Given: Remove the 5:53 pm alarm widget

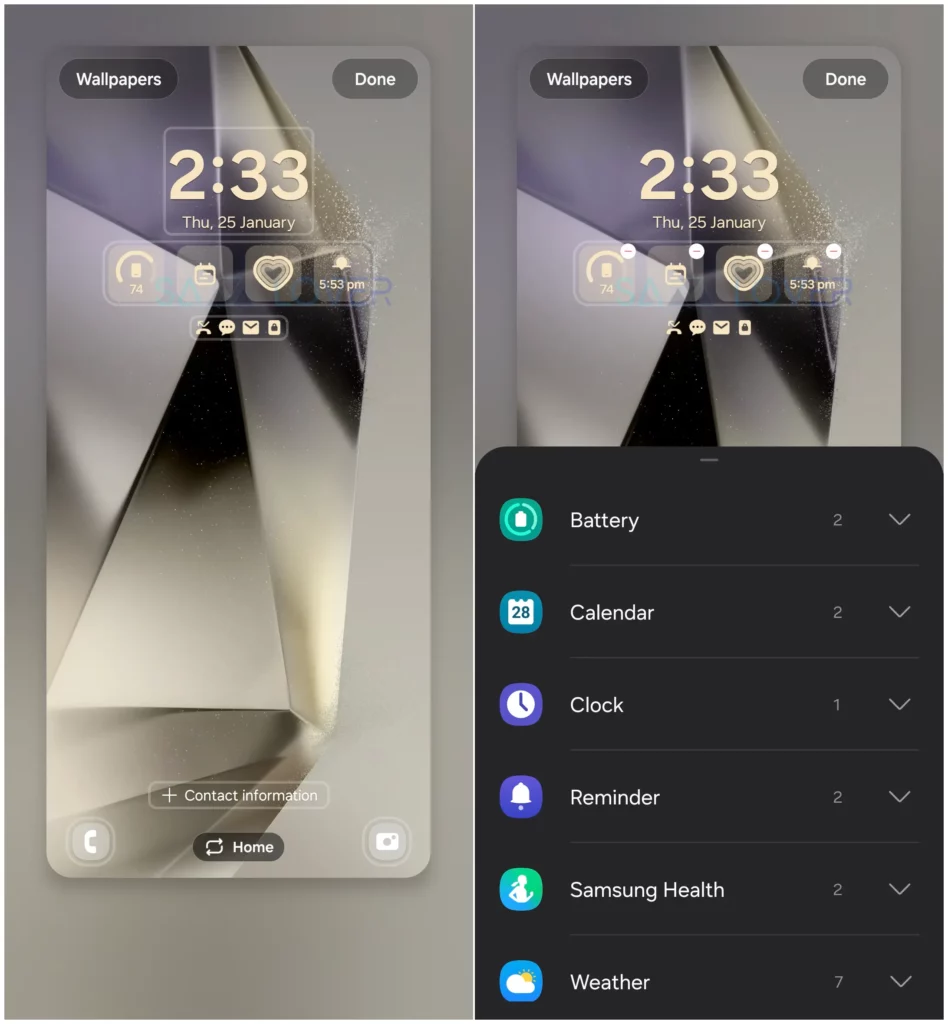Looking at the screenshot, I should click(x=832, y=251).
